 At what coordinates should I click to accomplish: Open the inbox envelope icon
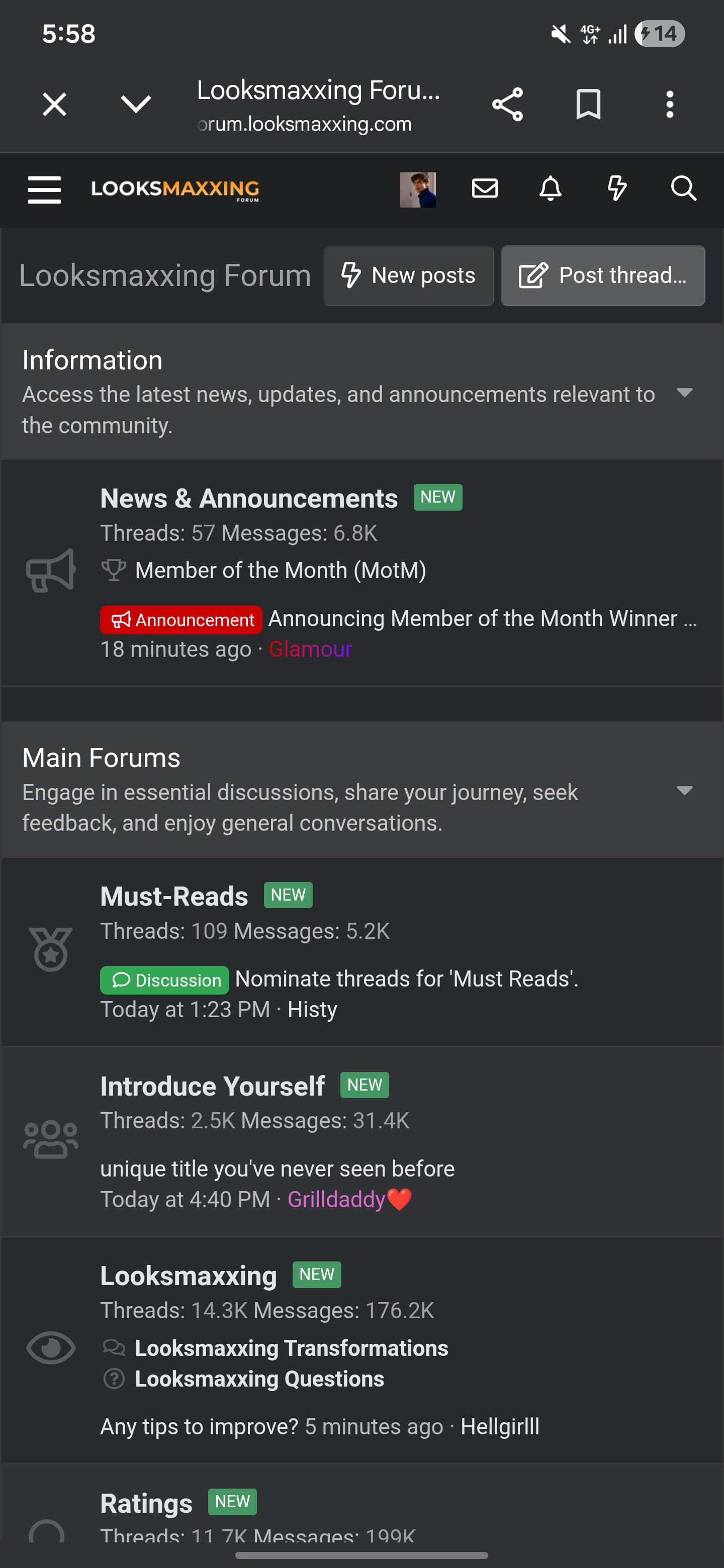coord(485,188)
